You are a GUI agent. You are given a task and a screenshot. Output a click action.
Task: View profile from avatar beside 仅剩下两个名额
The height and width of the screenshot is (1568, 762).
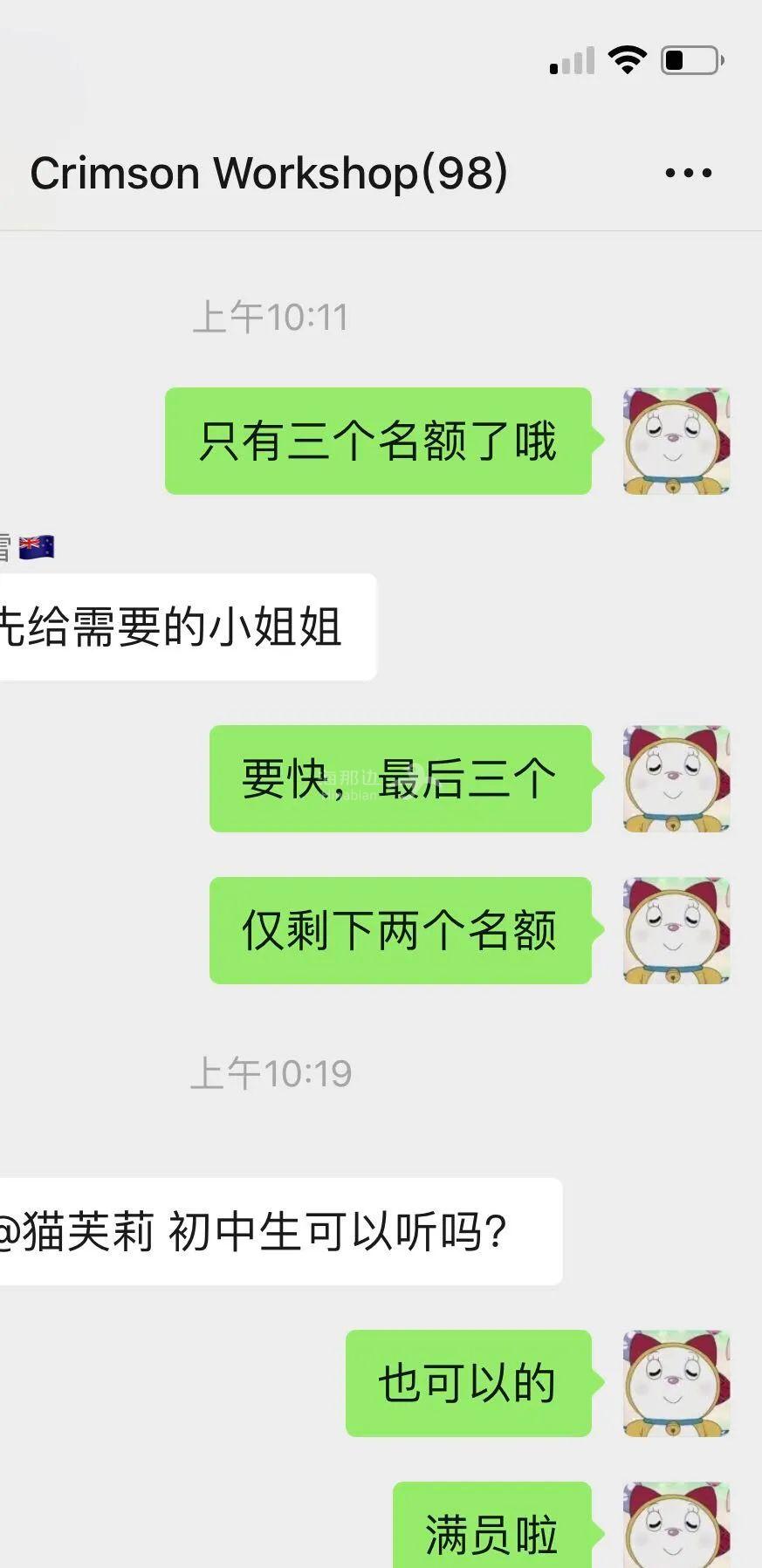click(676, 930)
